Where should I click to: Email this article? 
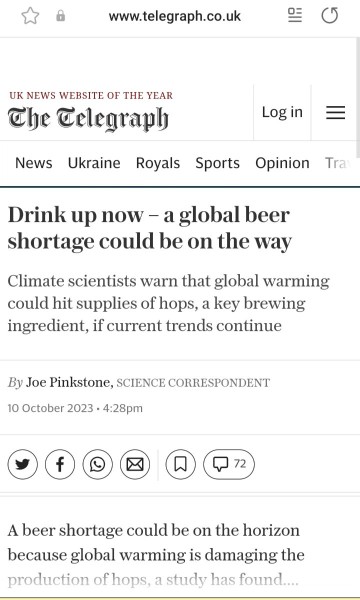(x=135, y=464)
